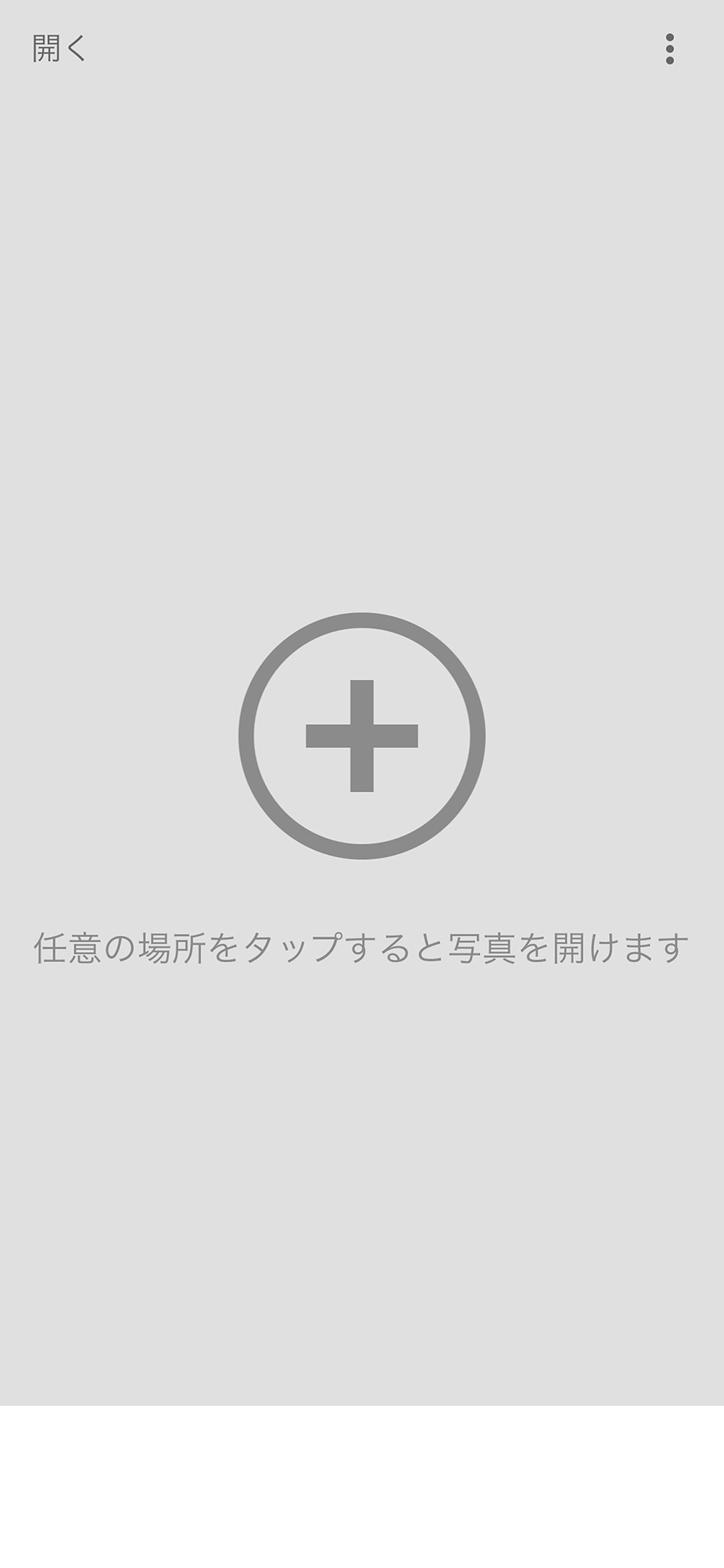Tap the 開く button to open a photo
The image size is (724, 1568).
click(59, 49)
